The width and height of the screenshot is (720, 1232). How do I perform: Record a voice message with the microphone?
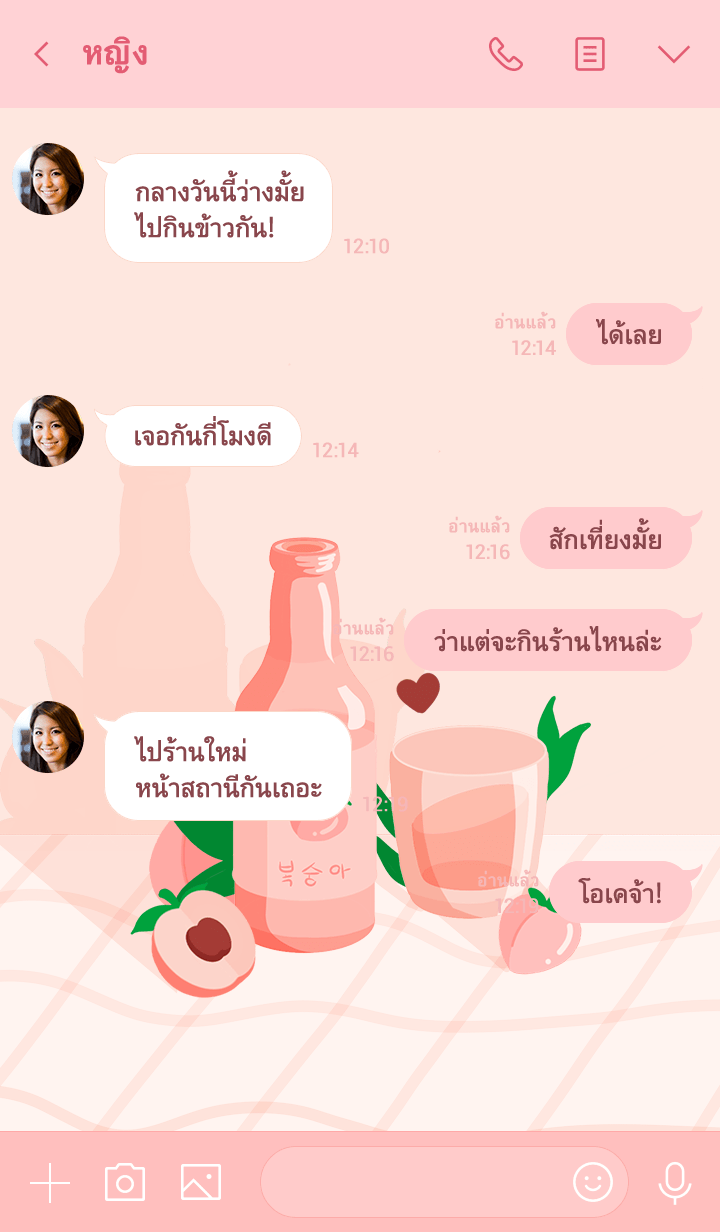click(674, 1183)
